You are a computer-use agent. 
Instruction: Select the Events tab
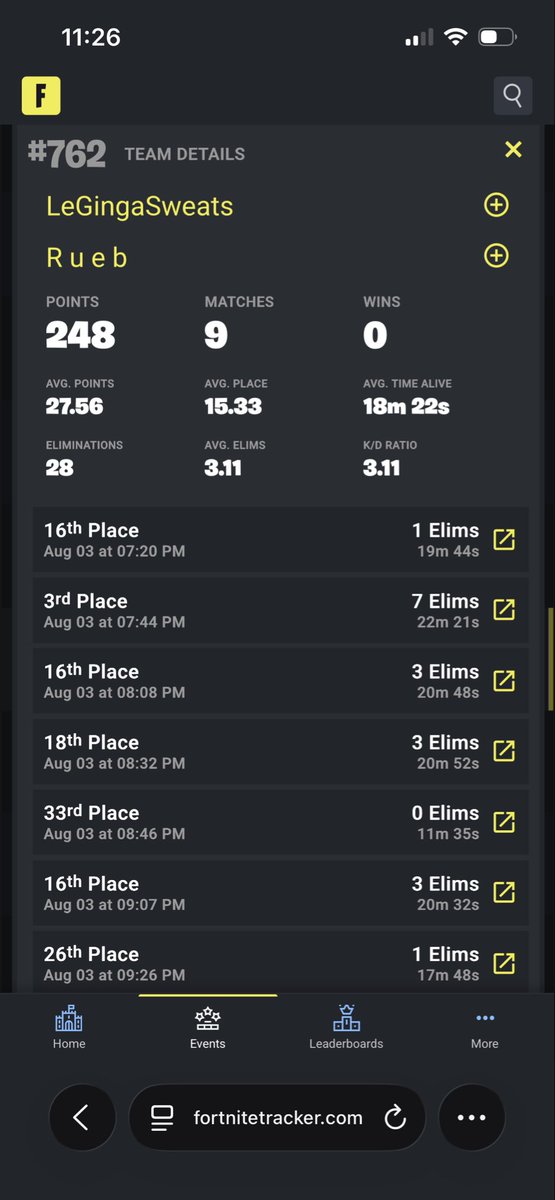pyautogui.click(x=208, y=1027)
